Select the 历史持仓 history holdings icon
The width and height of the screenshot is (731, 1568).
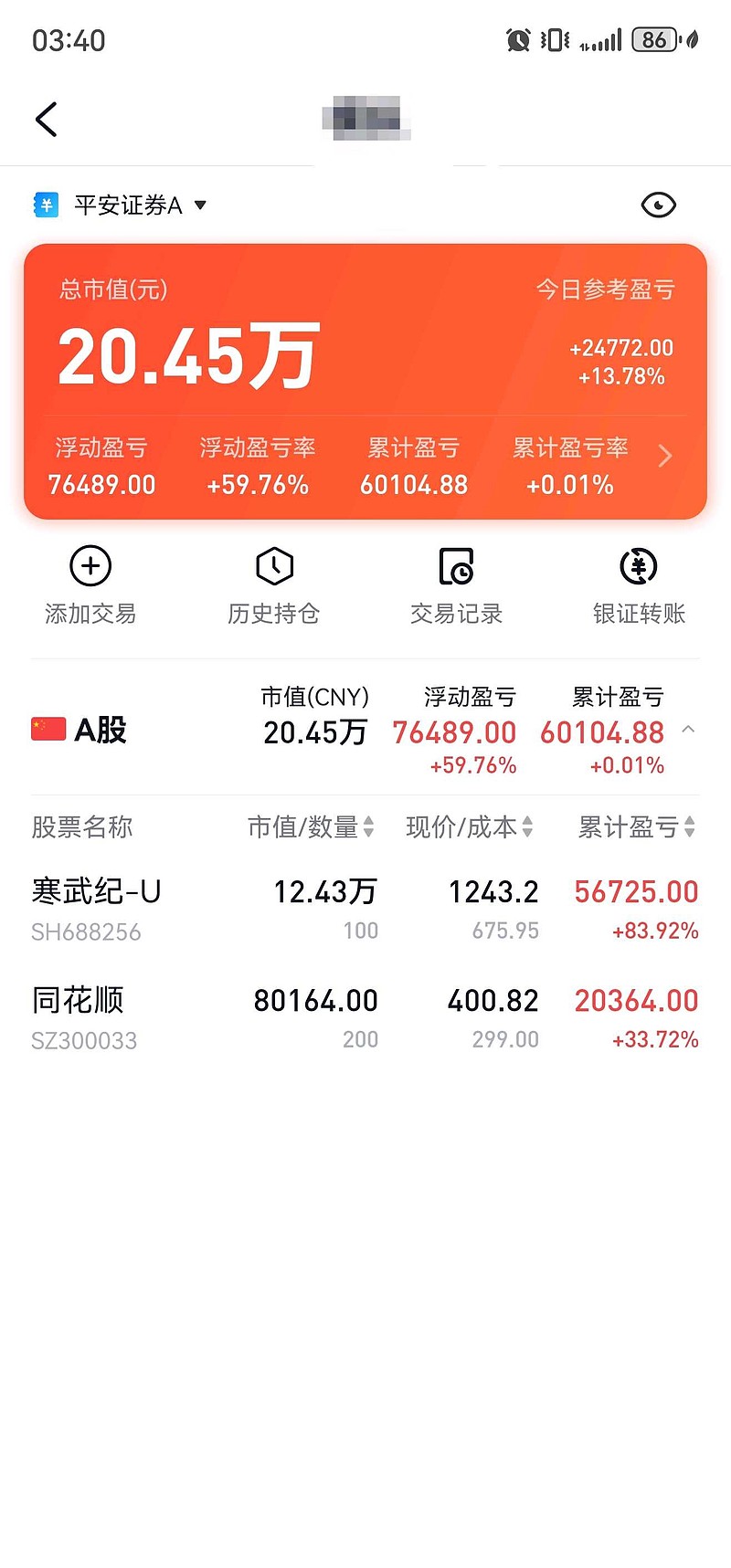tap(272, 584)
